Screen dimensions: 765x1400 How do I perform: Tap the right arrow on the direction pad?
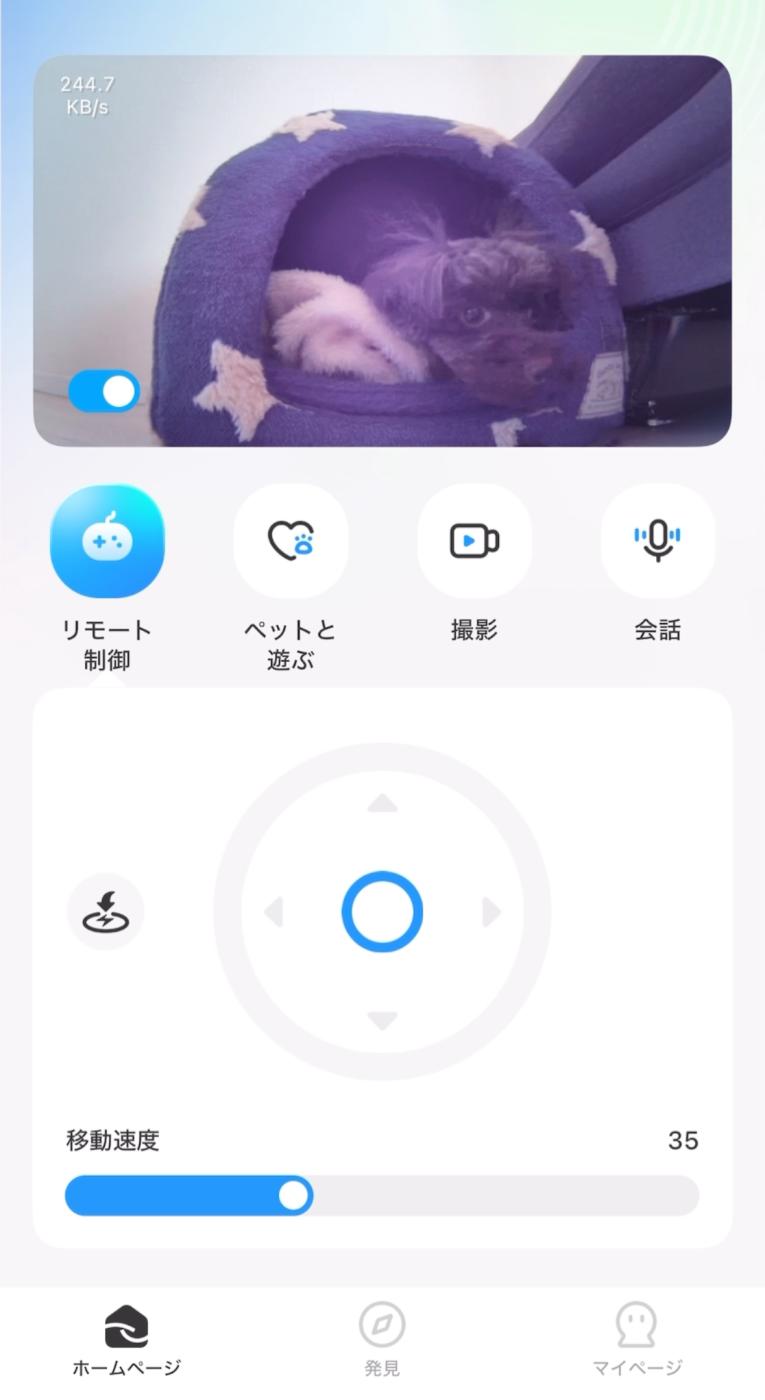point(491,912)
